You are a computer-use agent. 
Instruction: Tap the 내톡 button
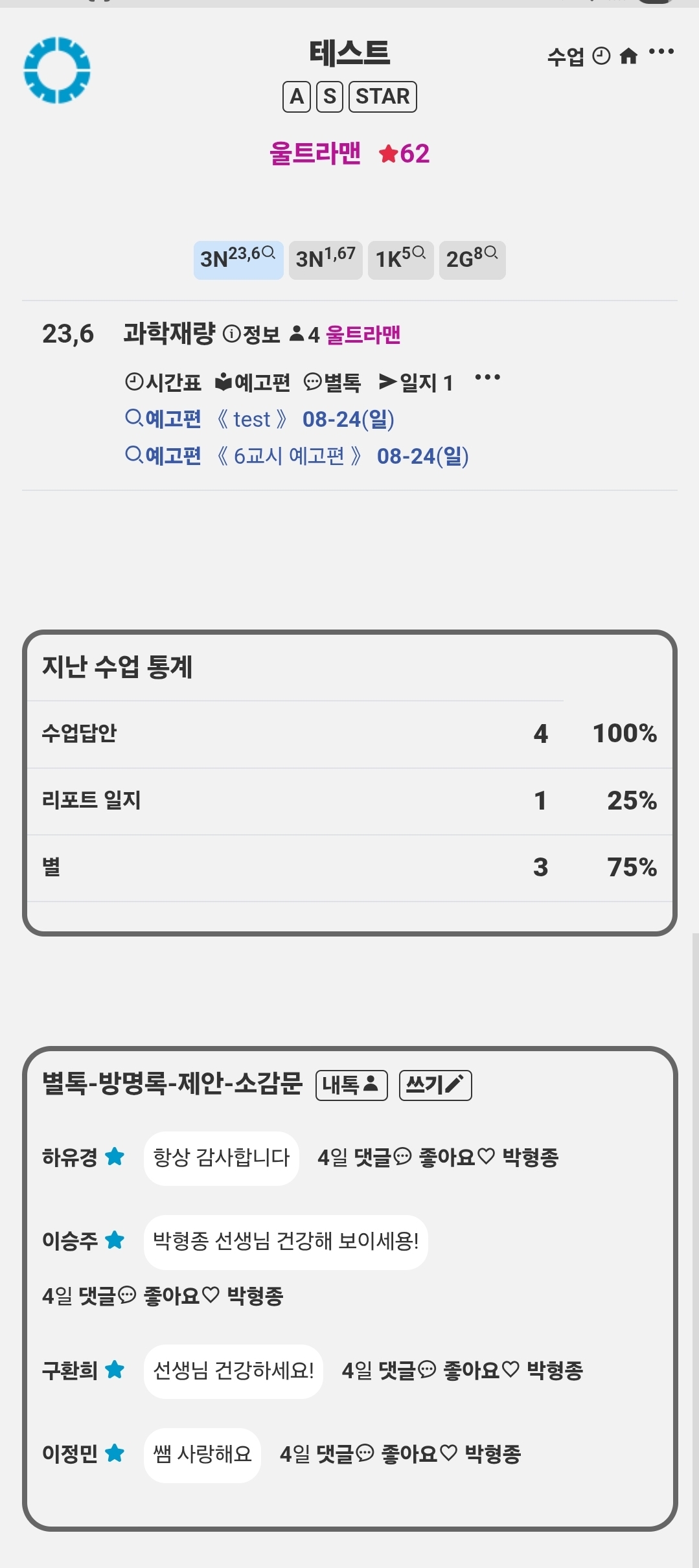pos(352,1085)
